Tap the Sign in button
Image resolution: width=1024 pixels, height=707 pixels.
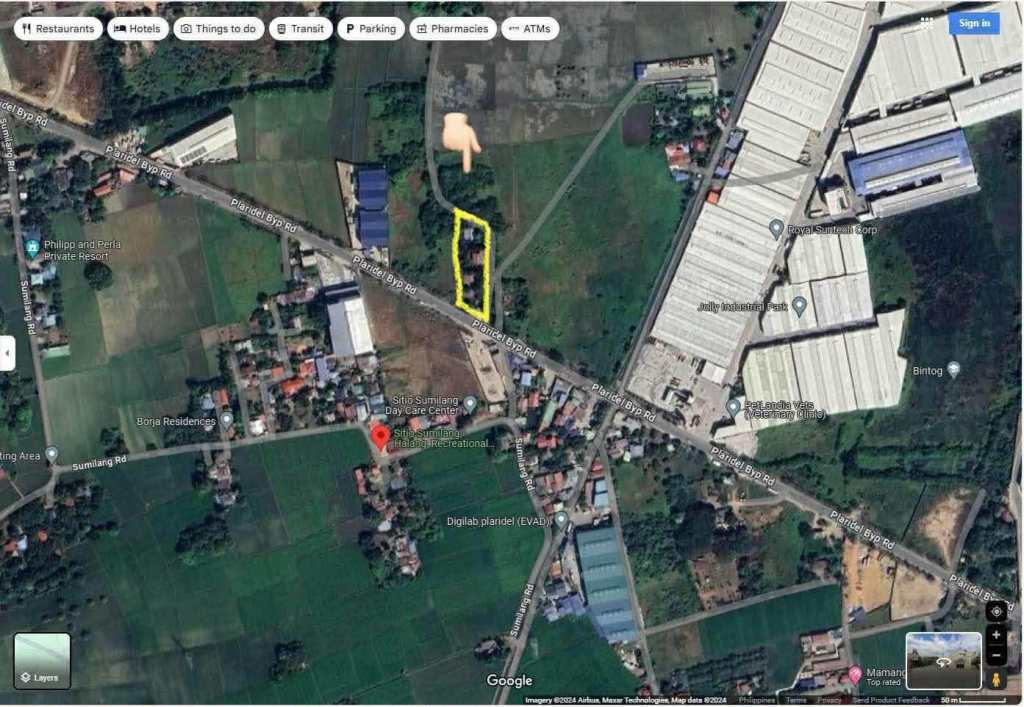point(974,23)
